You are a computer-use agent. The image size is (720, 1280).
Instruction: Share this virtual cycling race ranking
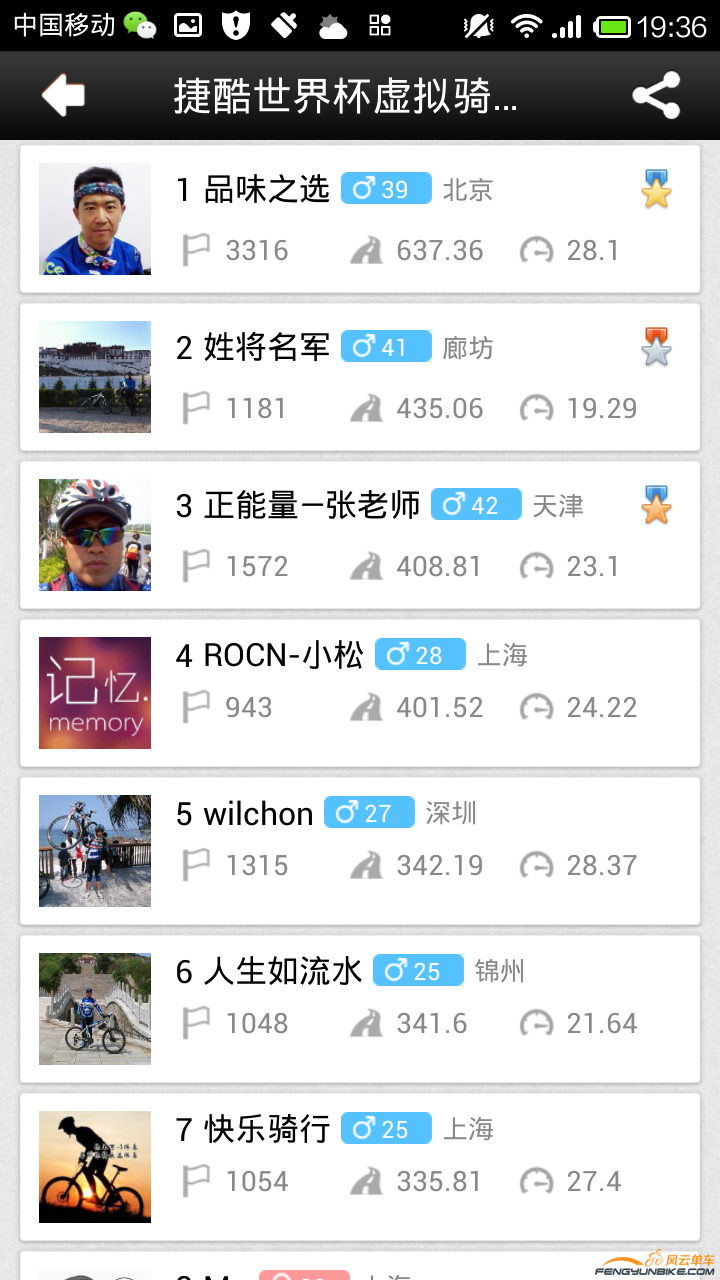(656, 96)
